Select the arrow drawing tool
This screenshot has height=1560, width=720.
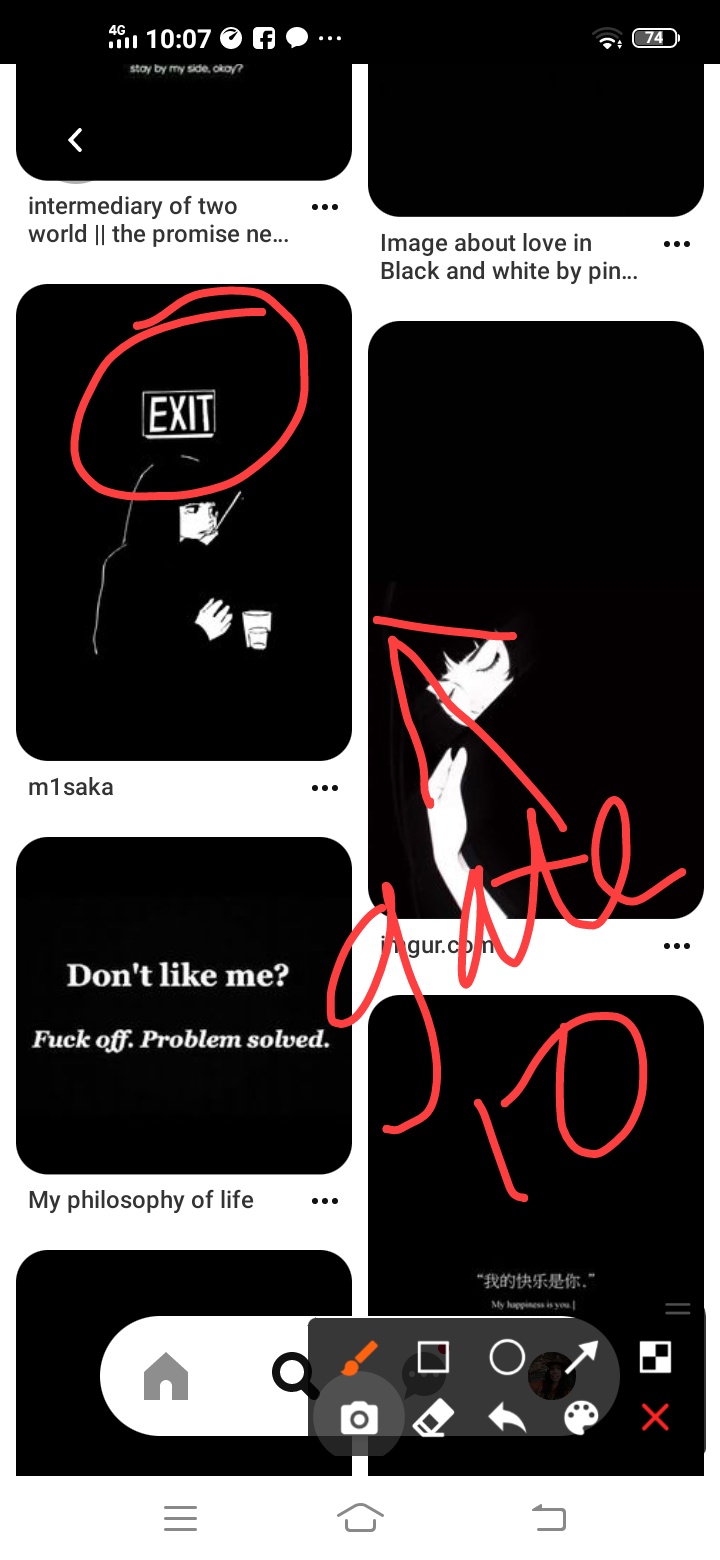point(581,1357)
